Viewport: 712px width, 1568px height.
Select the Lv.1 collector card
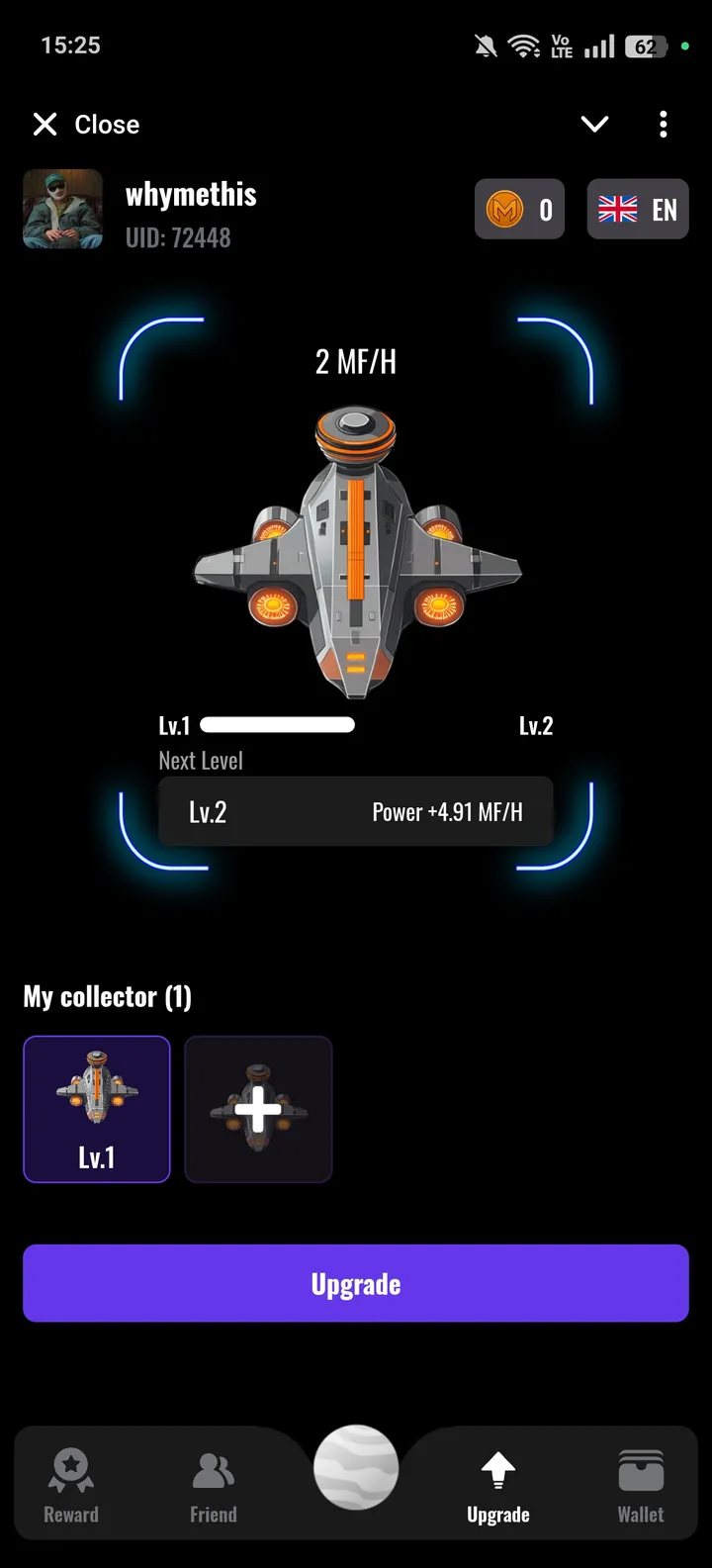[96, 1108]
